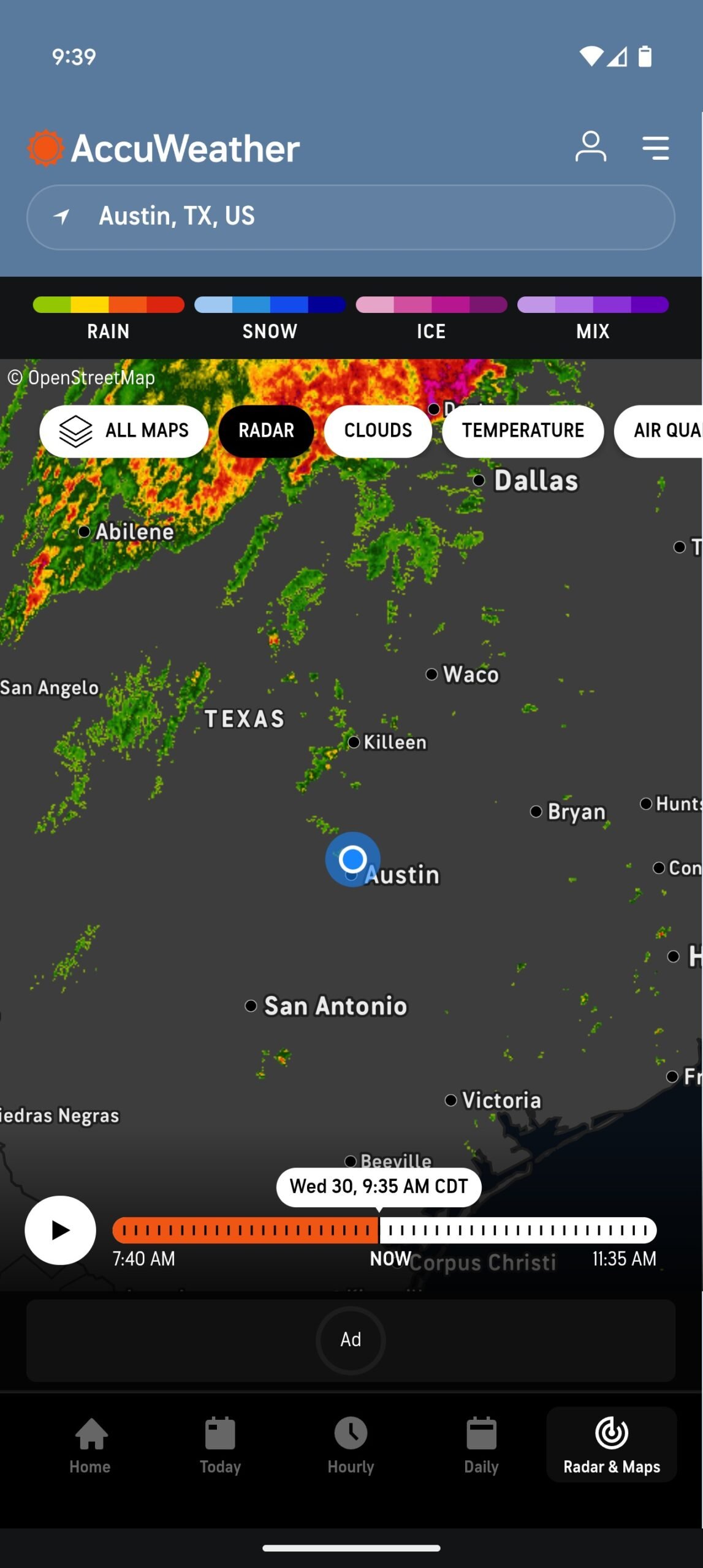
Task: Switch to the Clouds map layer
Action: click(x=378, y=431)
